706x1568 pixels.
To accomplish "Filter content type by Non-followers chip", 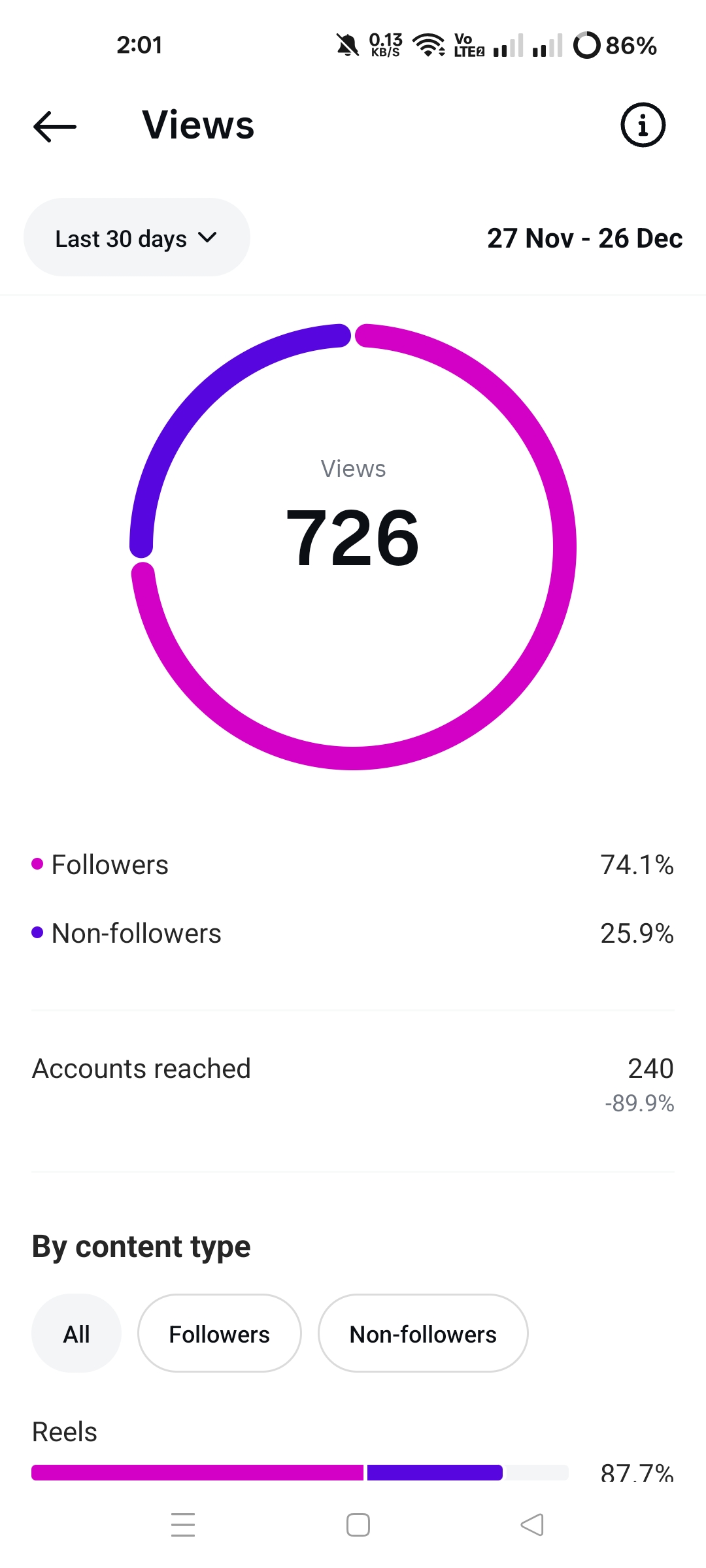I will click(422, 1333).
